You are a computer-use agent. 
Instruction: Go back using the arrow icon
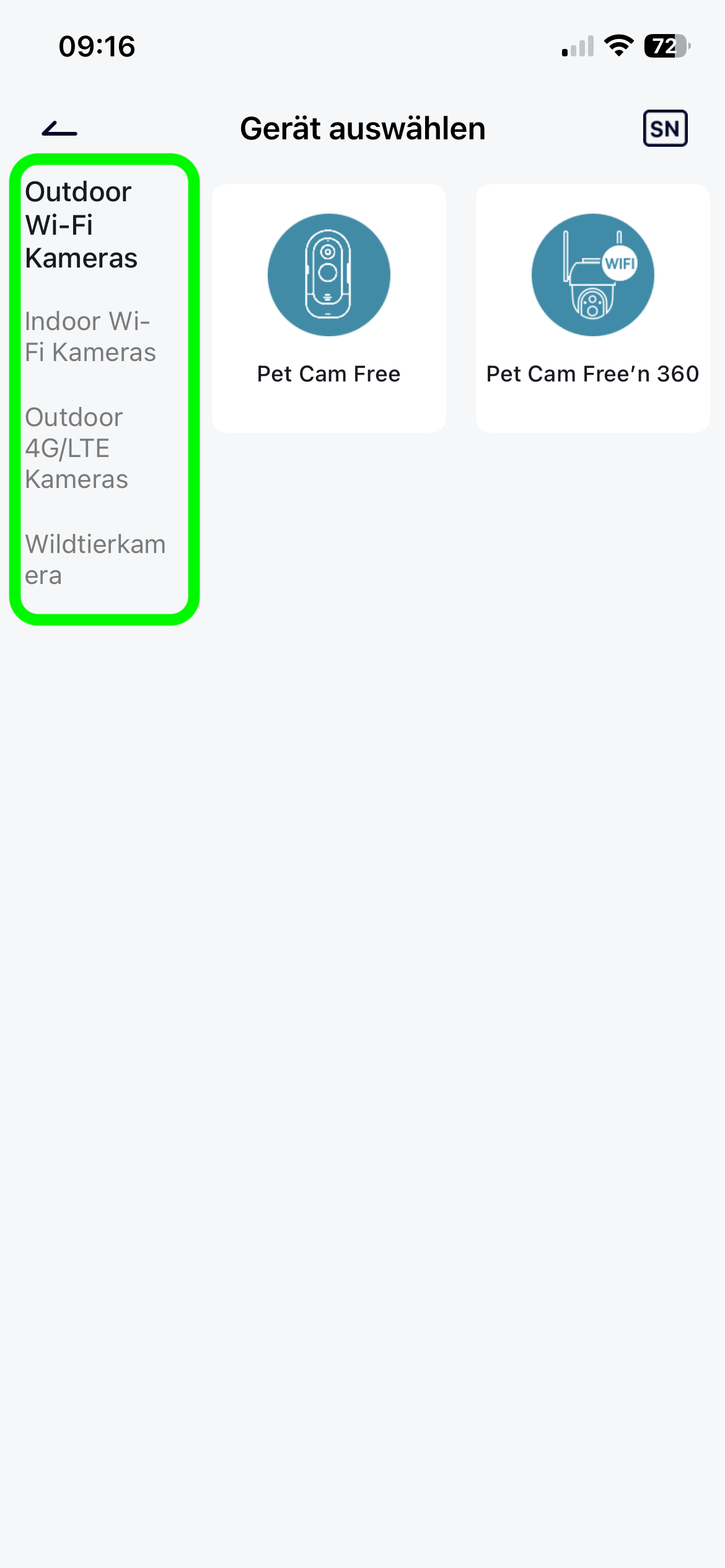click(x=59, y=129)
